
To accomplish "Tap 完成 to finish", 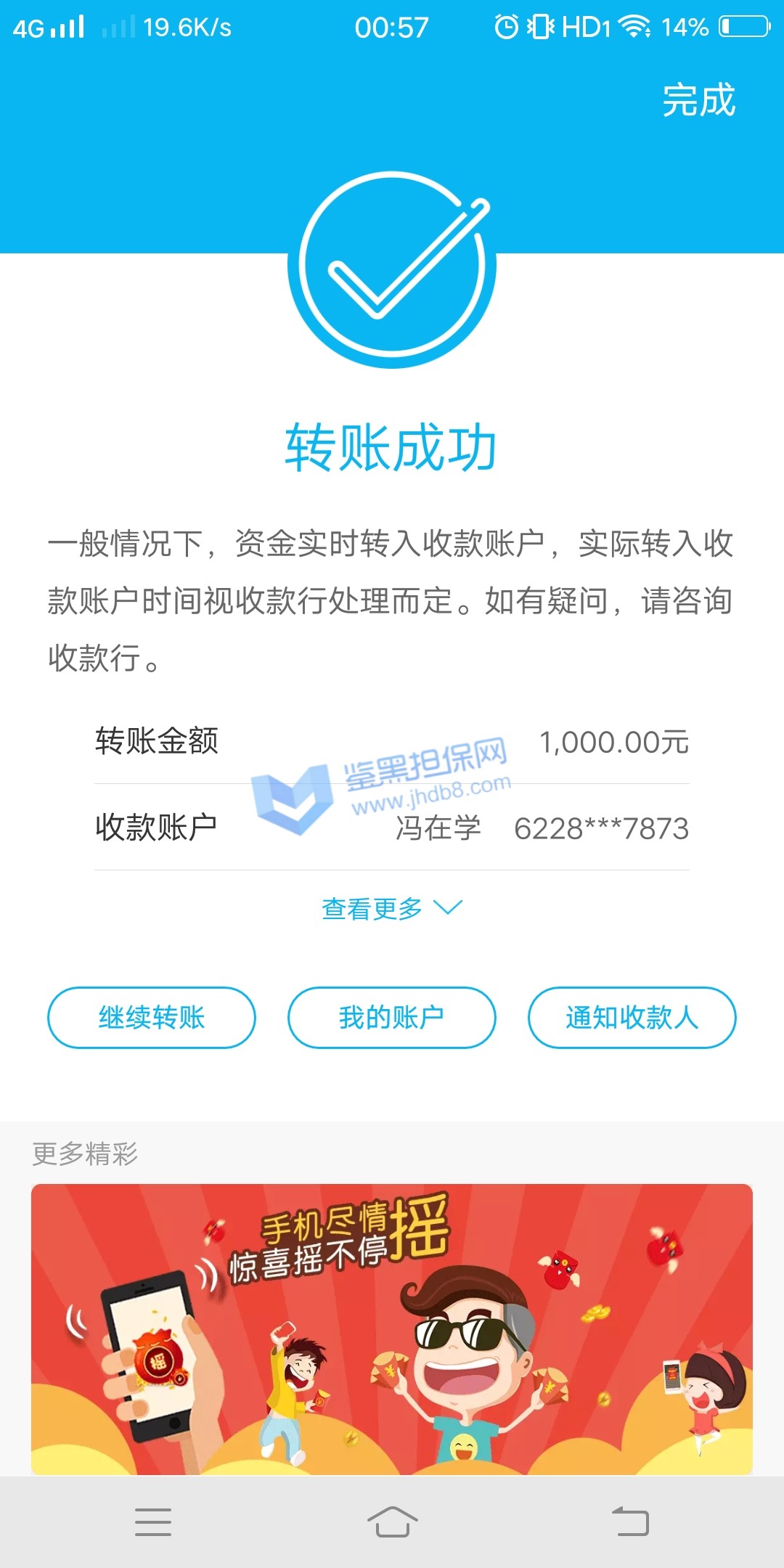I will (698, 100).
